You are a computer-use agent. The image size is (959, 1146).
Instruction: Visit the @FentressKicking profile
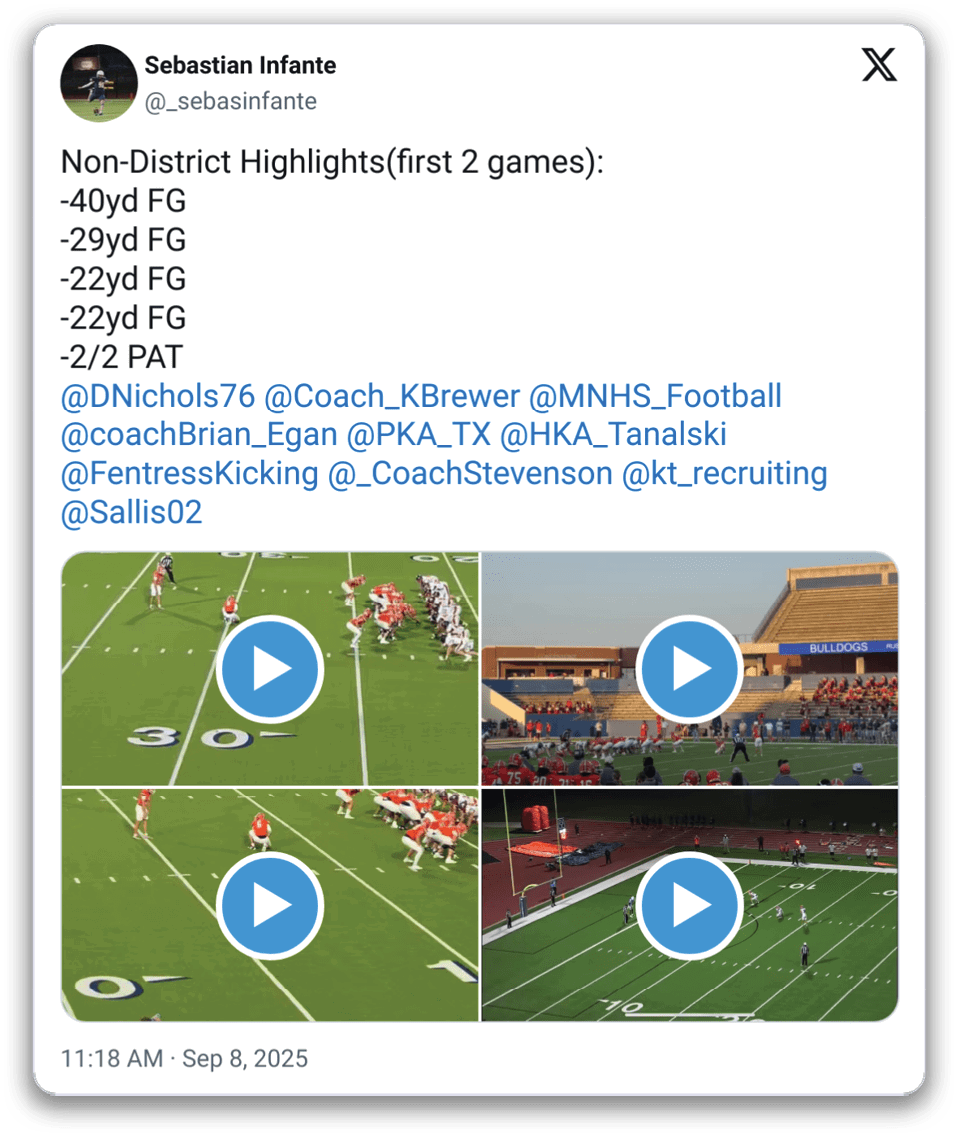[x=189, y=474]
